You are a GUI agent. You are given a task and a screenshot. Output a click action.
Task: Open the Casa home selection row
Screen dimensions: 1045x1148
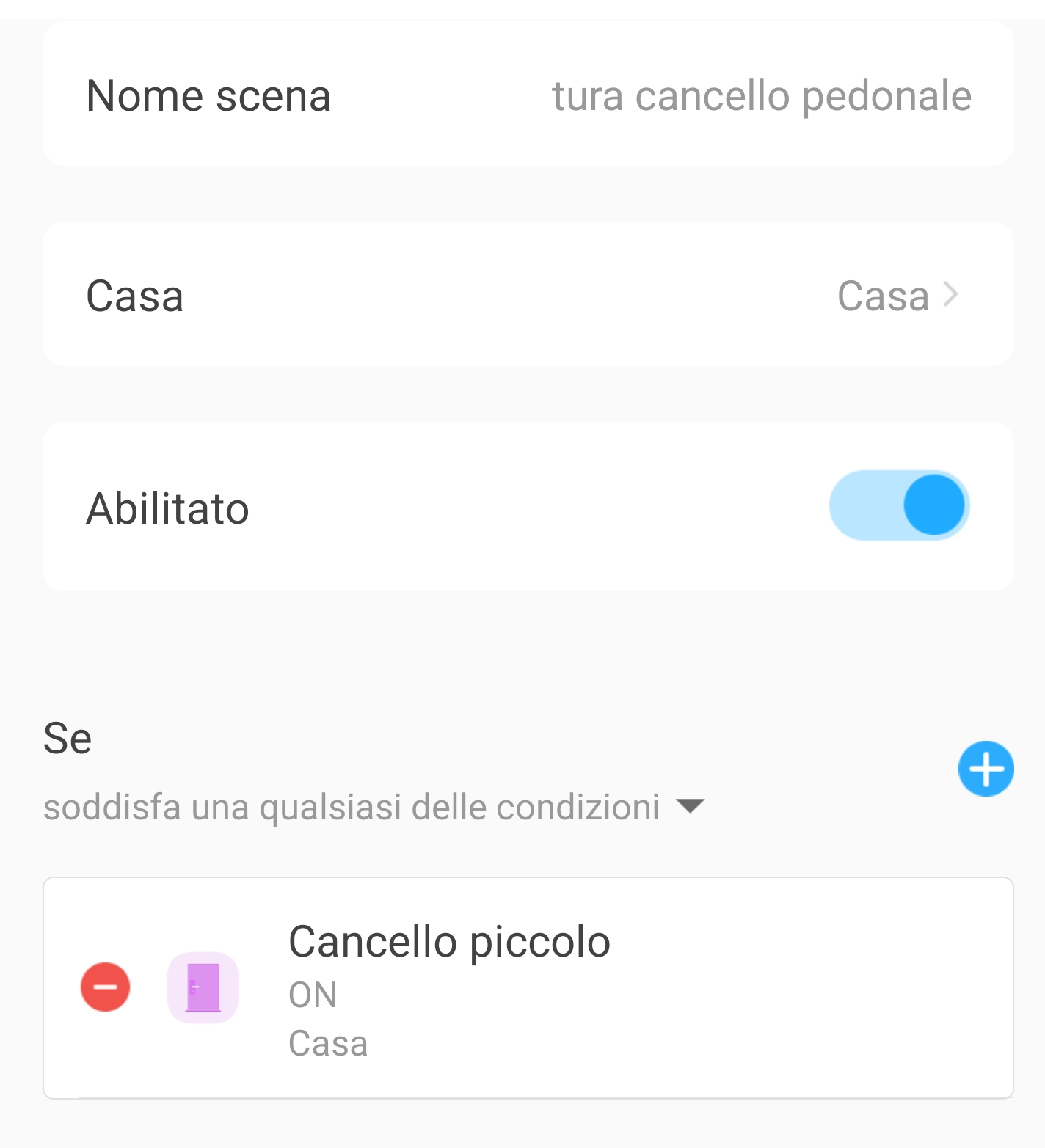point(528,296)
